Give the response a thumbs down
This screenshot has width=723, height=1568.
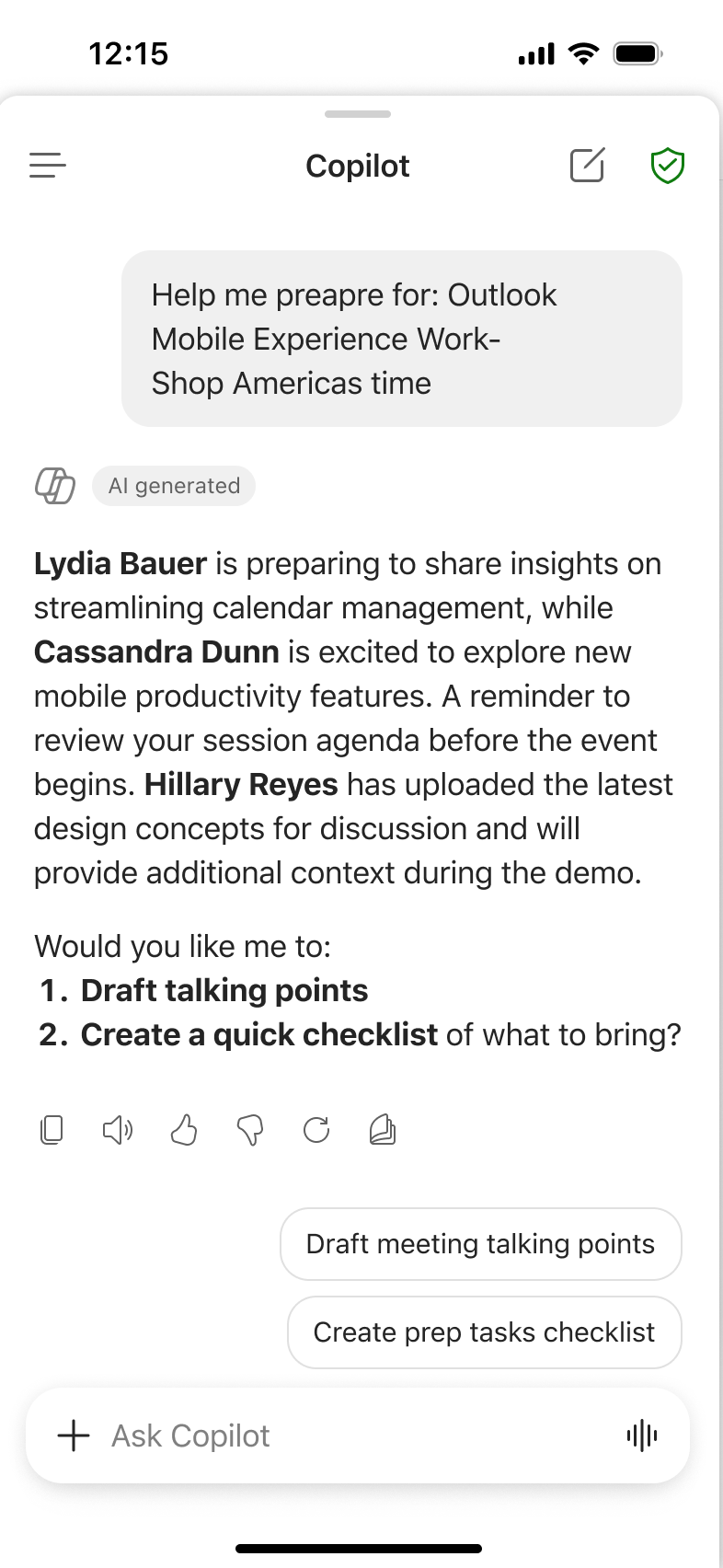coord(250,1130)
